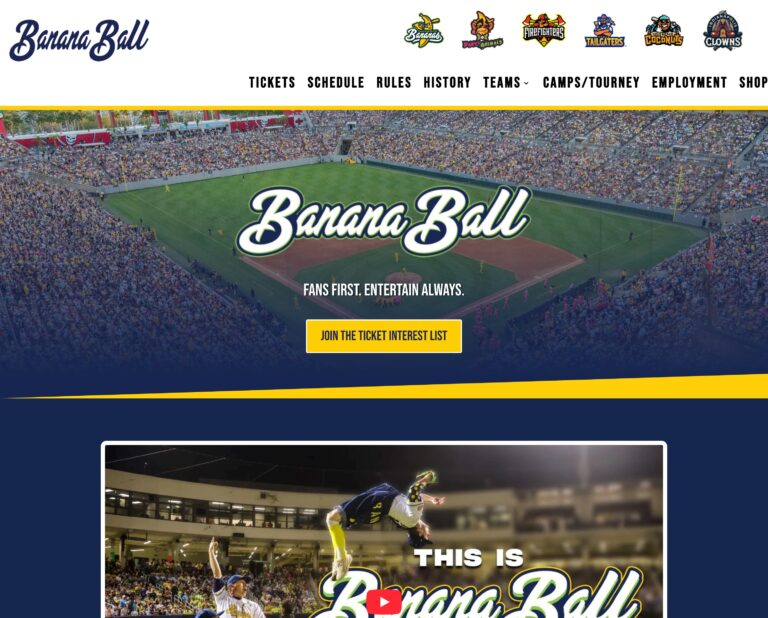Open the Party Animals team logo link
Screen dimensions: 768x618
click(482, 31)
